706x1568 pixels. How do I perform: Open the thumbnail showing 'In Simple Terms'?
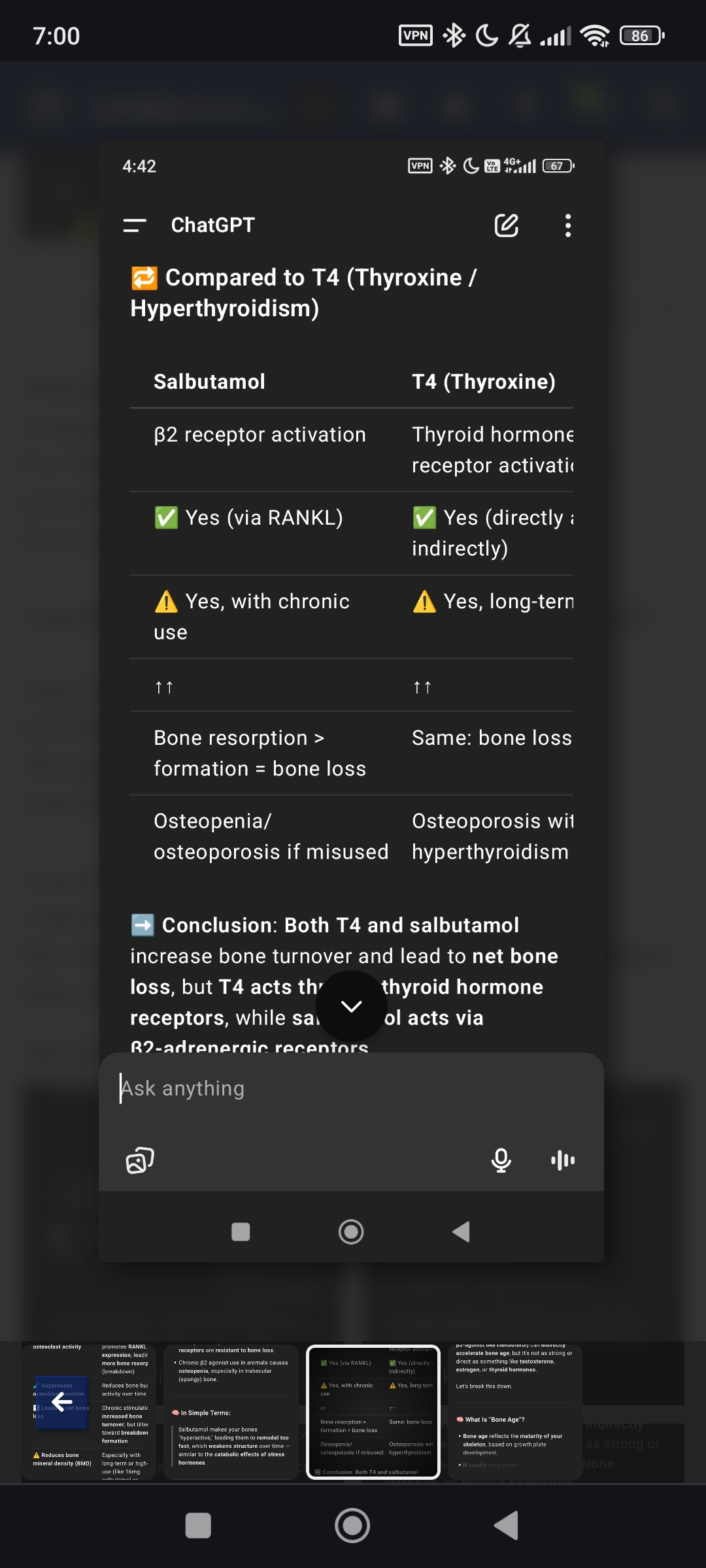pyautogui.click(x=231, y=1412)
